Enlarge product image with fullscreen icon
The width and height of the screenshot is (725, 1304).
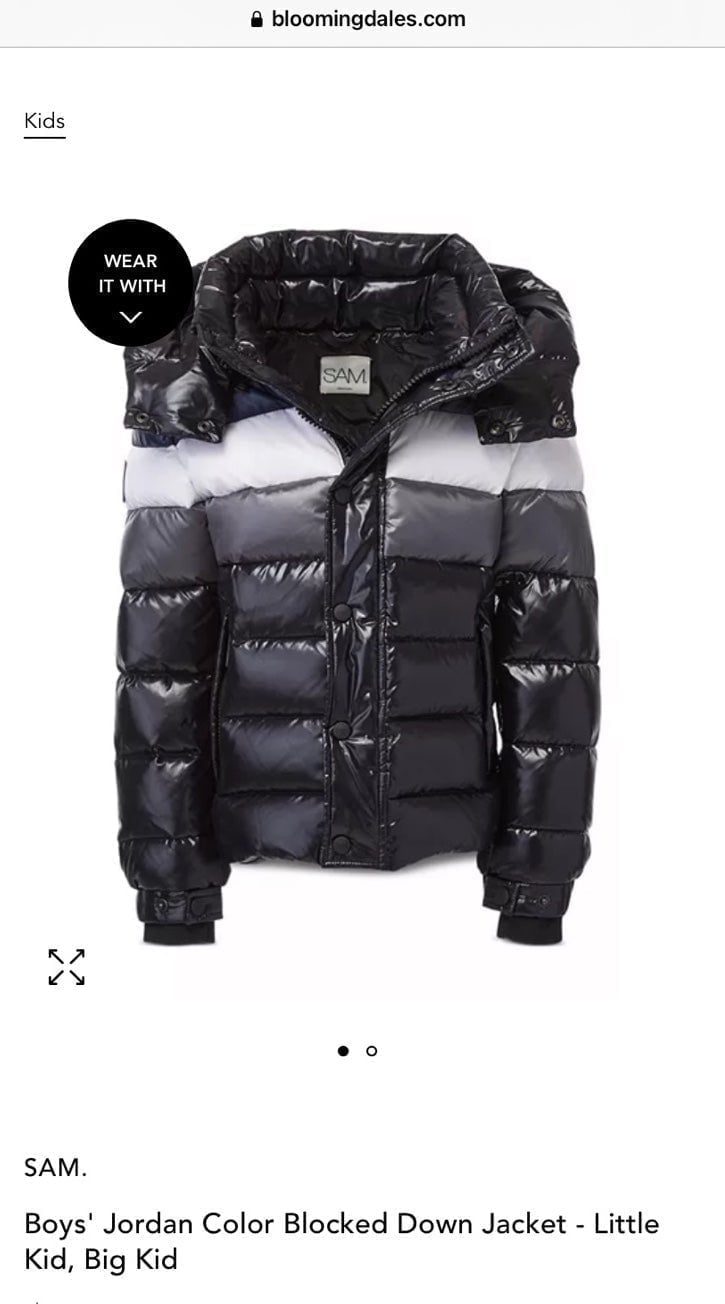pos(67,967)
